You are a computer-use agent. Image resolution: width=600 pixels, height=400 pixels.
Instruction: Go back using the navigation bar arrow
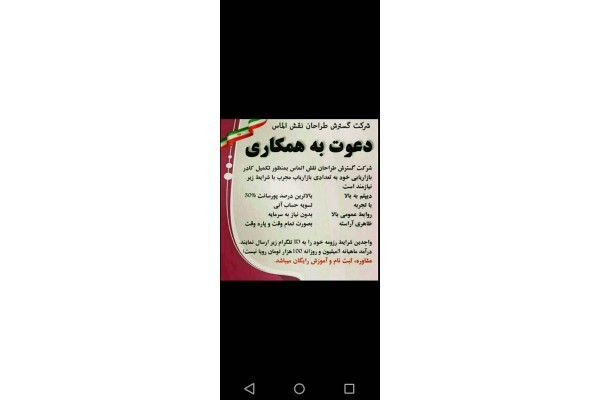249,387
